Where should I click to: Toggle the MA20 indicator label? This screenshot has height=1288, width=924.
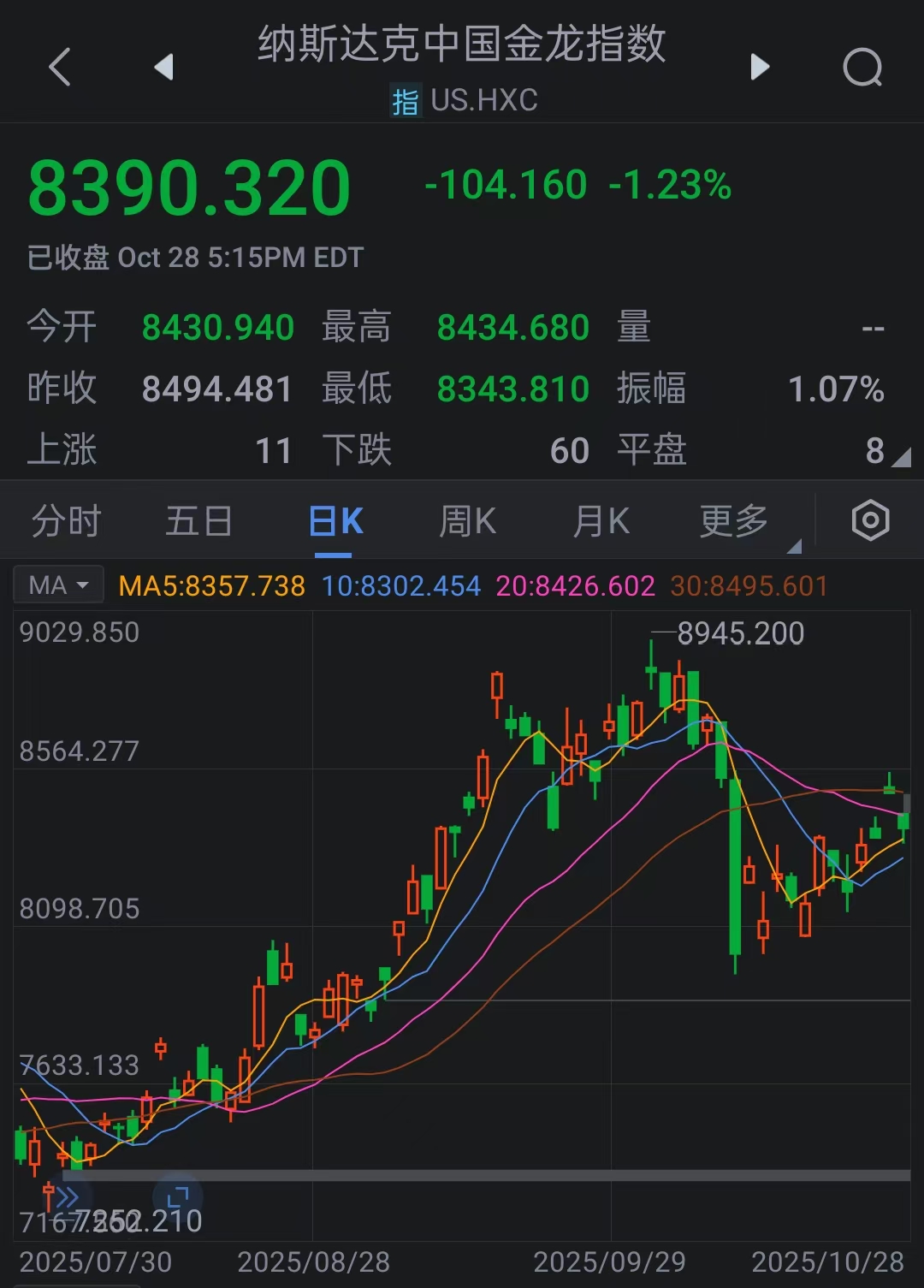coord(575,585)
